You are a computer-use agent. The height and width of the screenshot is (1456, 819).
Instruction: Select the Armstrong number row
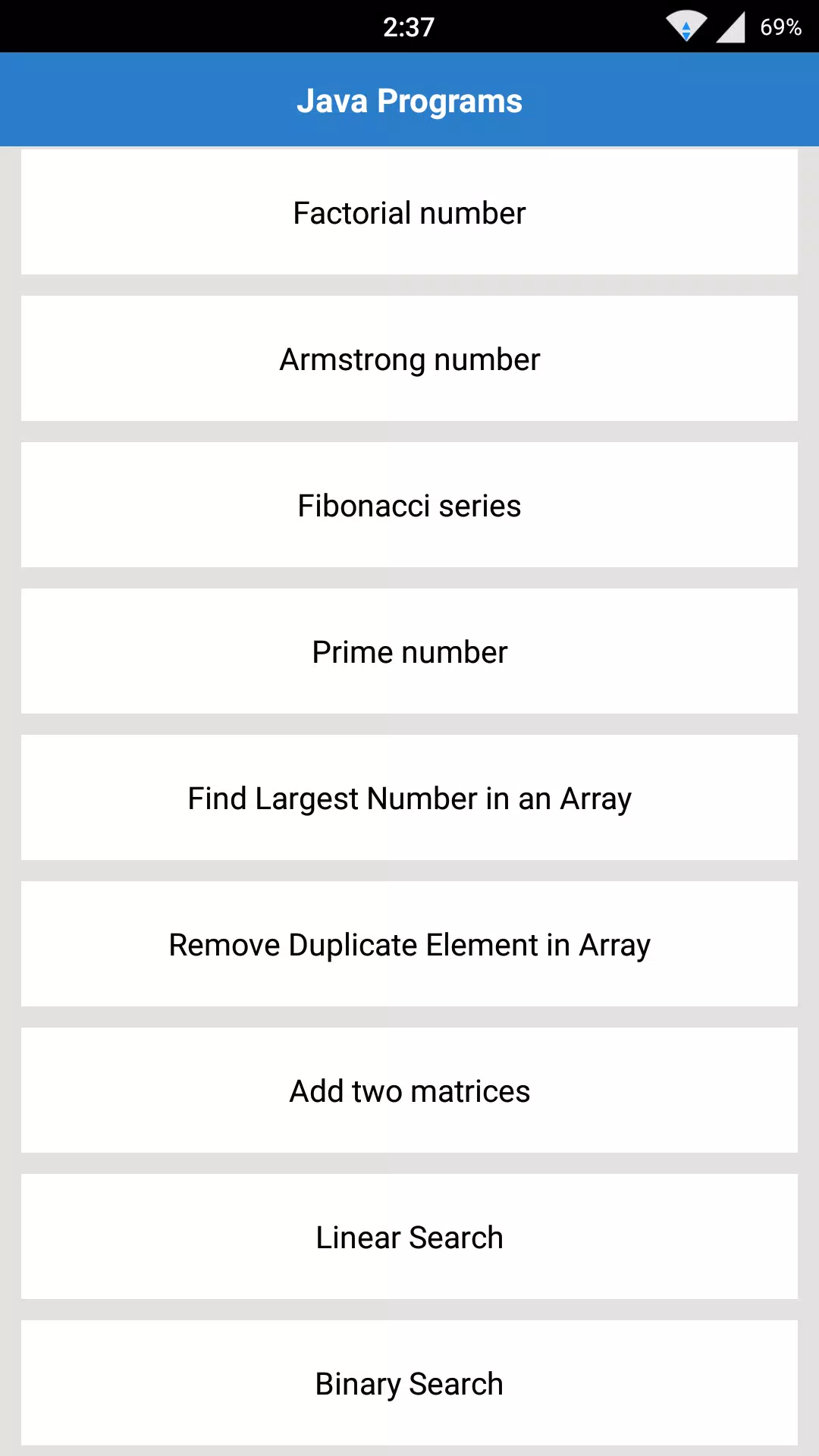coord(409,359)
